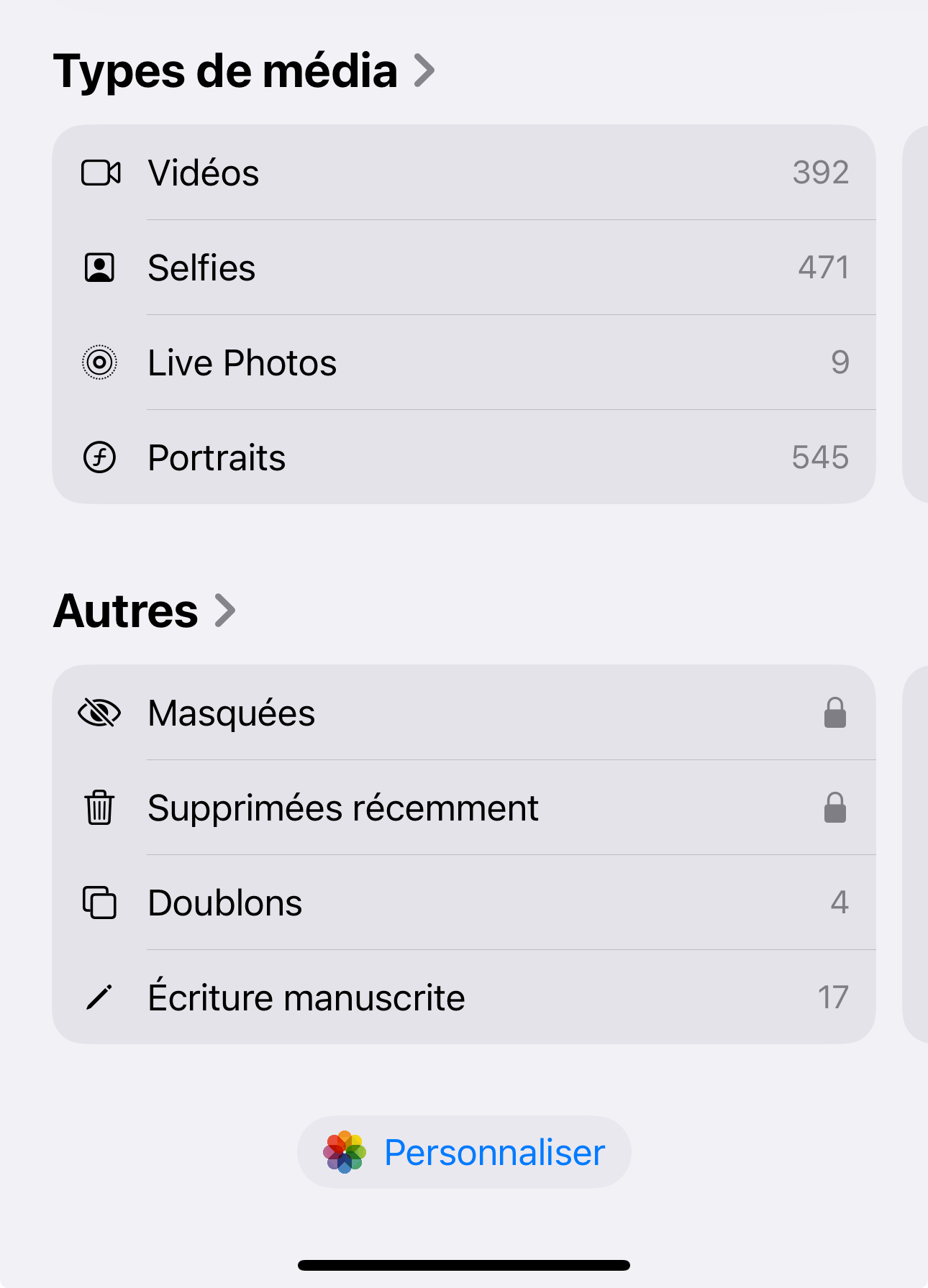The width and height of the screenshot is (928, 1288).
Task: View the Portraits album
Action: [463, 457]
